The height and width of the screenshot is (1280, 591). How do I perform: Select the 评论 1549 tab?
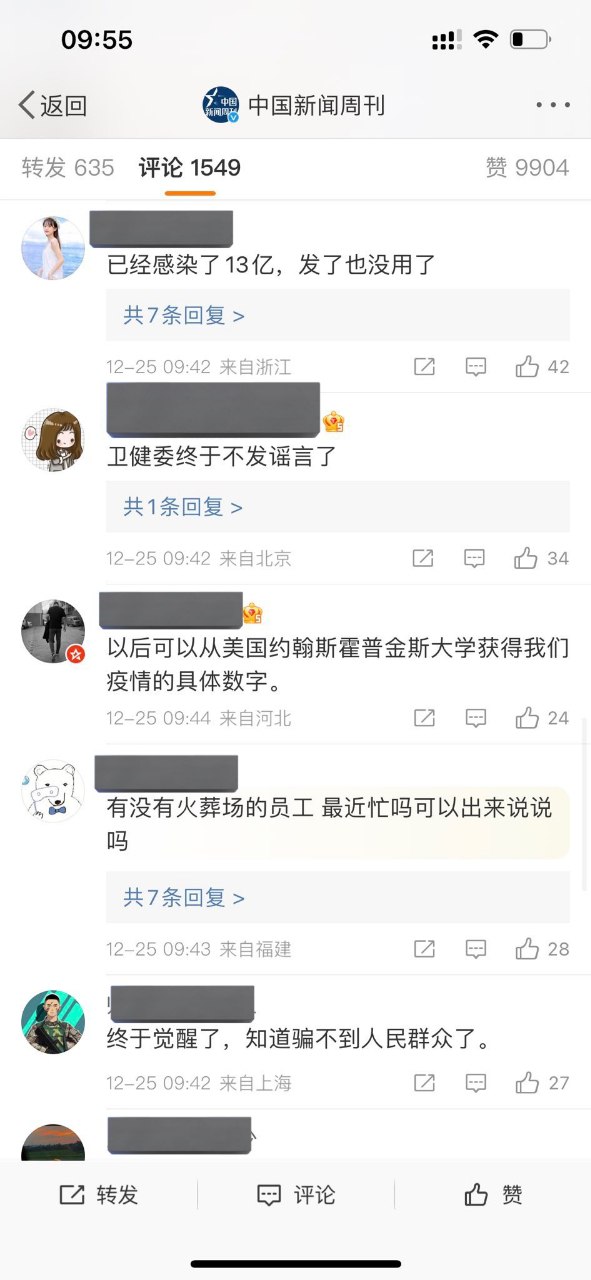coord(190,168)
